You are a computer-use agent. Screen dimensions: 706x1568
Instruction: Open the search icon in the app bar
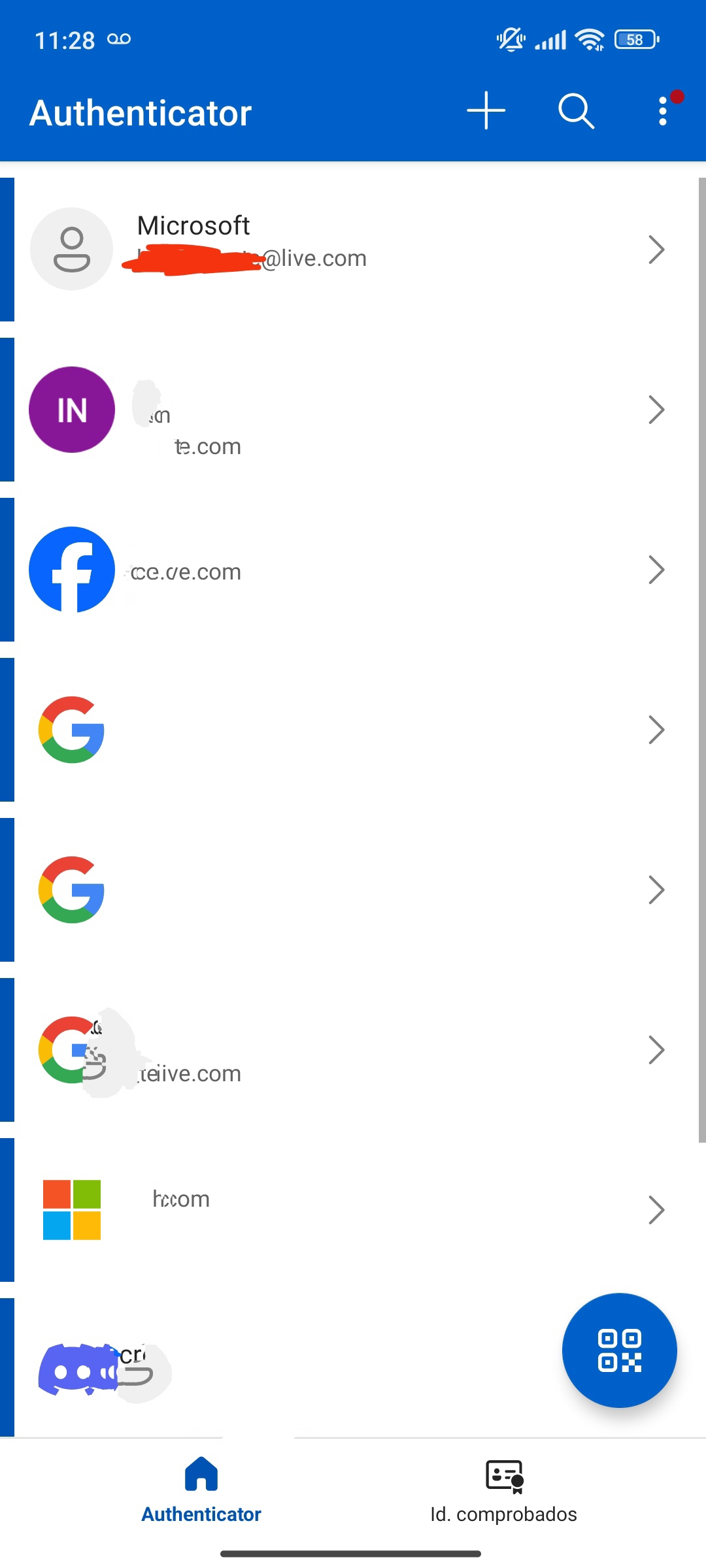tap(576, 111)
